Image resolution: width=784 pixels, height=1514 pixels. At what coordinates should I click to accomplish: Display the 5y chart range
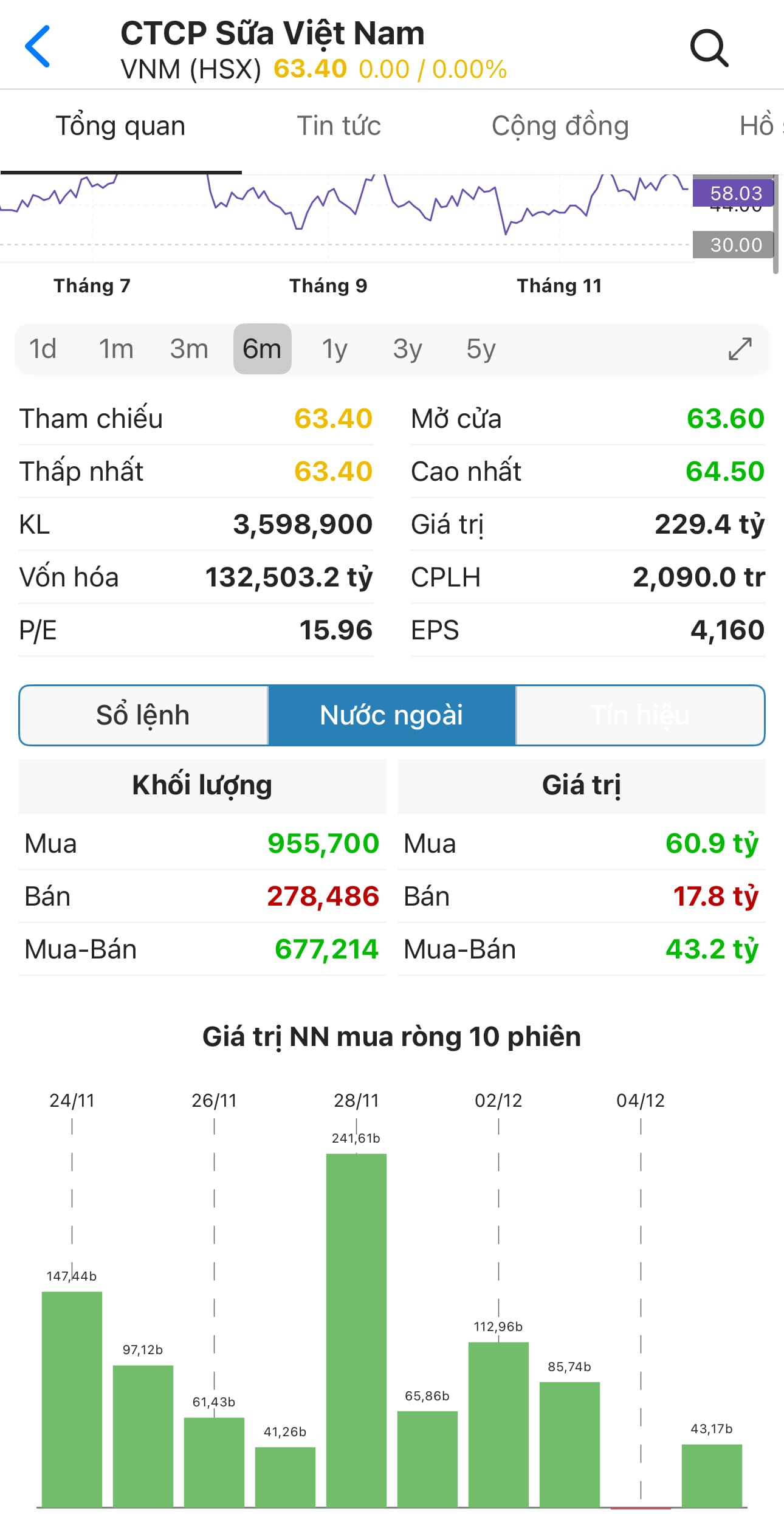tap(481, 349)
